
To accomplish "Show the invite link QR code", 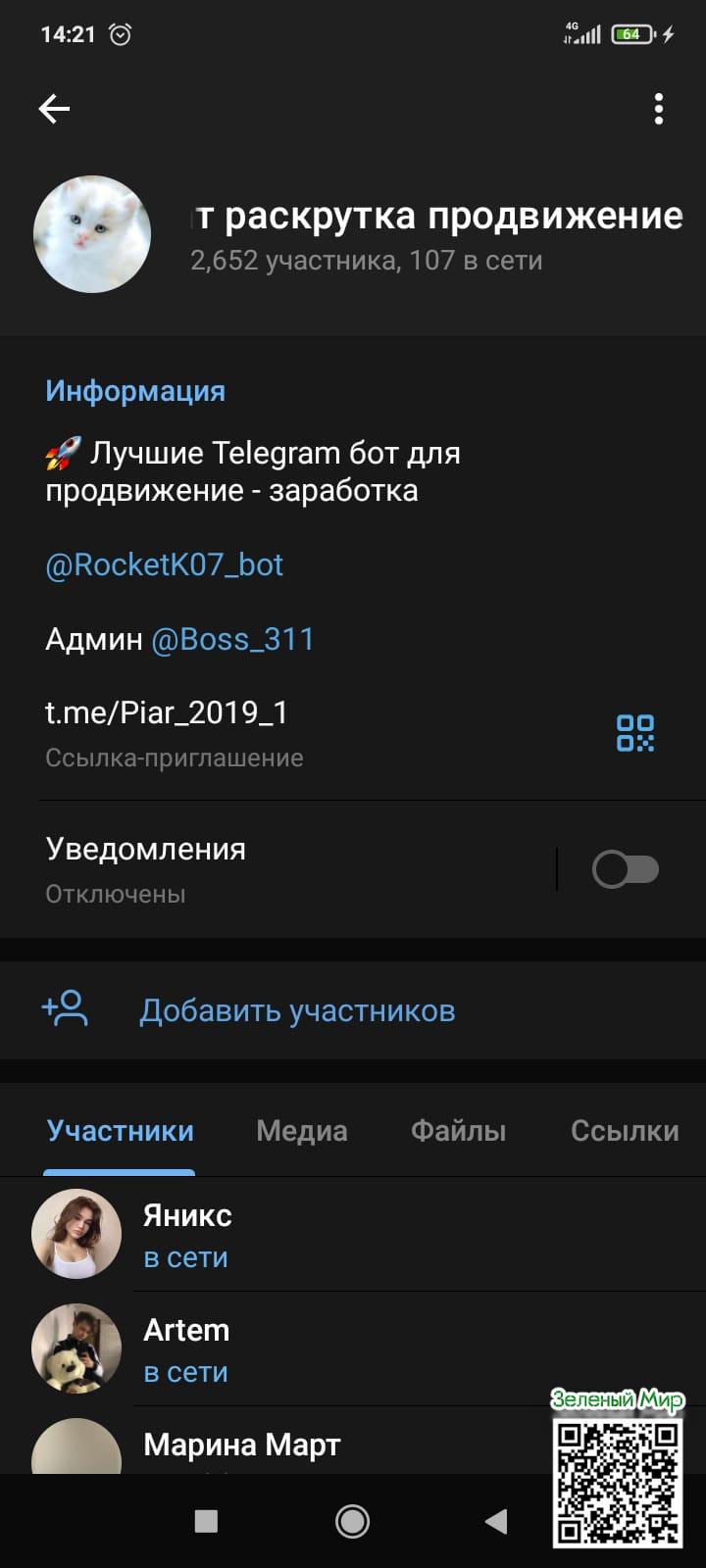I will [x=634, y=733].
